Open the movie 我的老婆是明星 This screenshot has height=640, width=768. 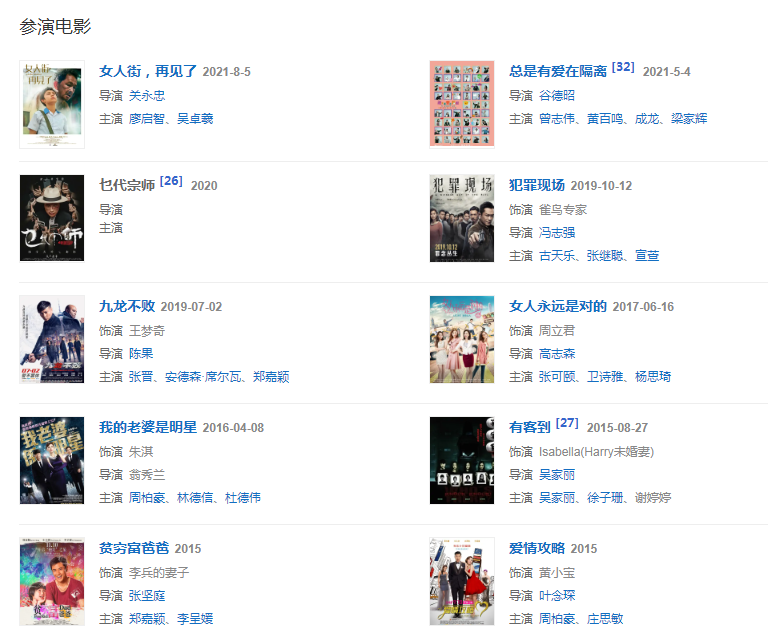pos(148,427)
